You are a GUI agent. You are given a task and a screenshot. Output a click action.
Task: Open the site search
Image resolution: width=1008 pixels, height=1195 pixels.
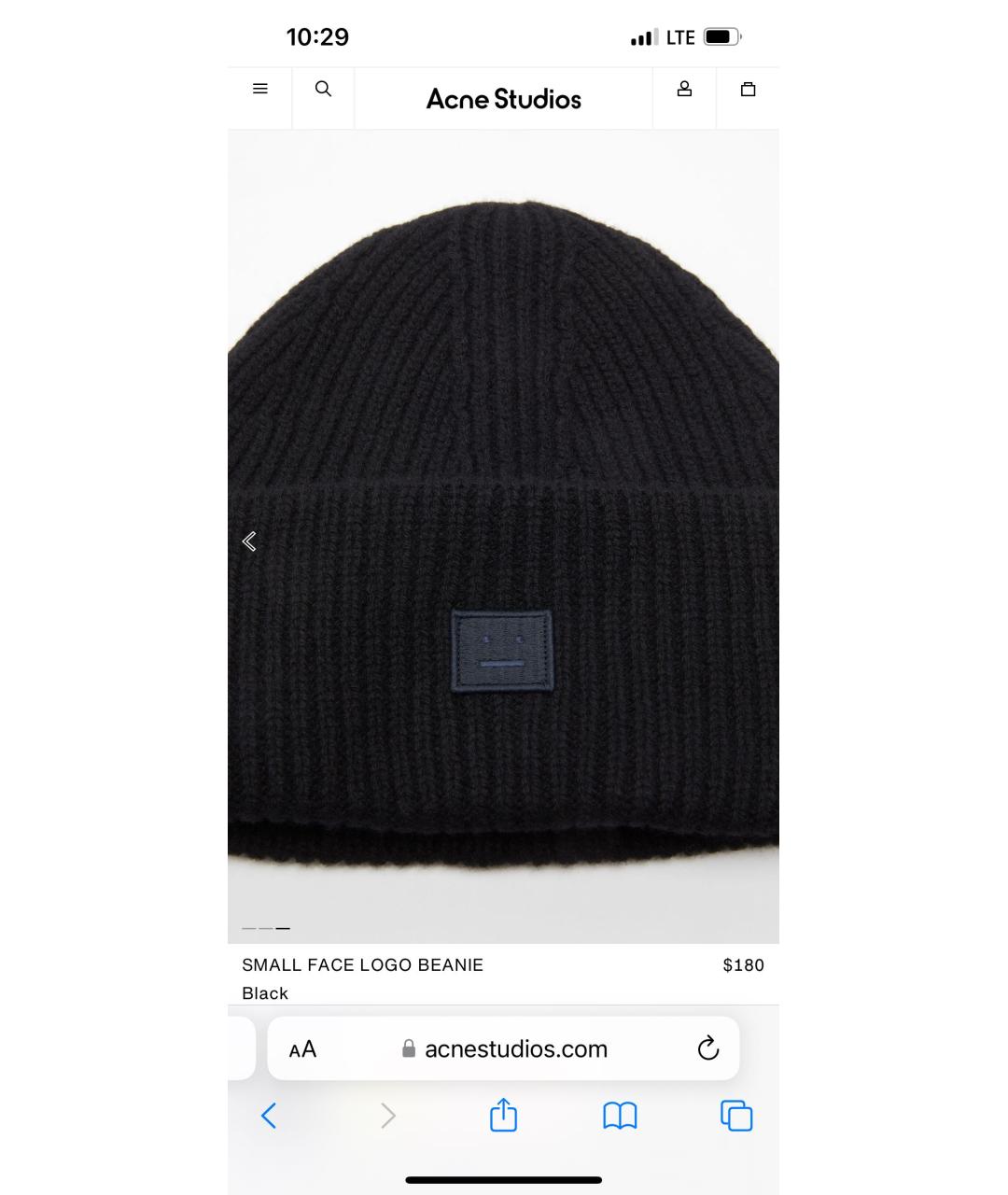pos(323,90)
